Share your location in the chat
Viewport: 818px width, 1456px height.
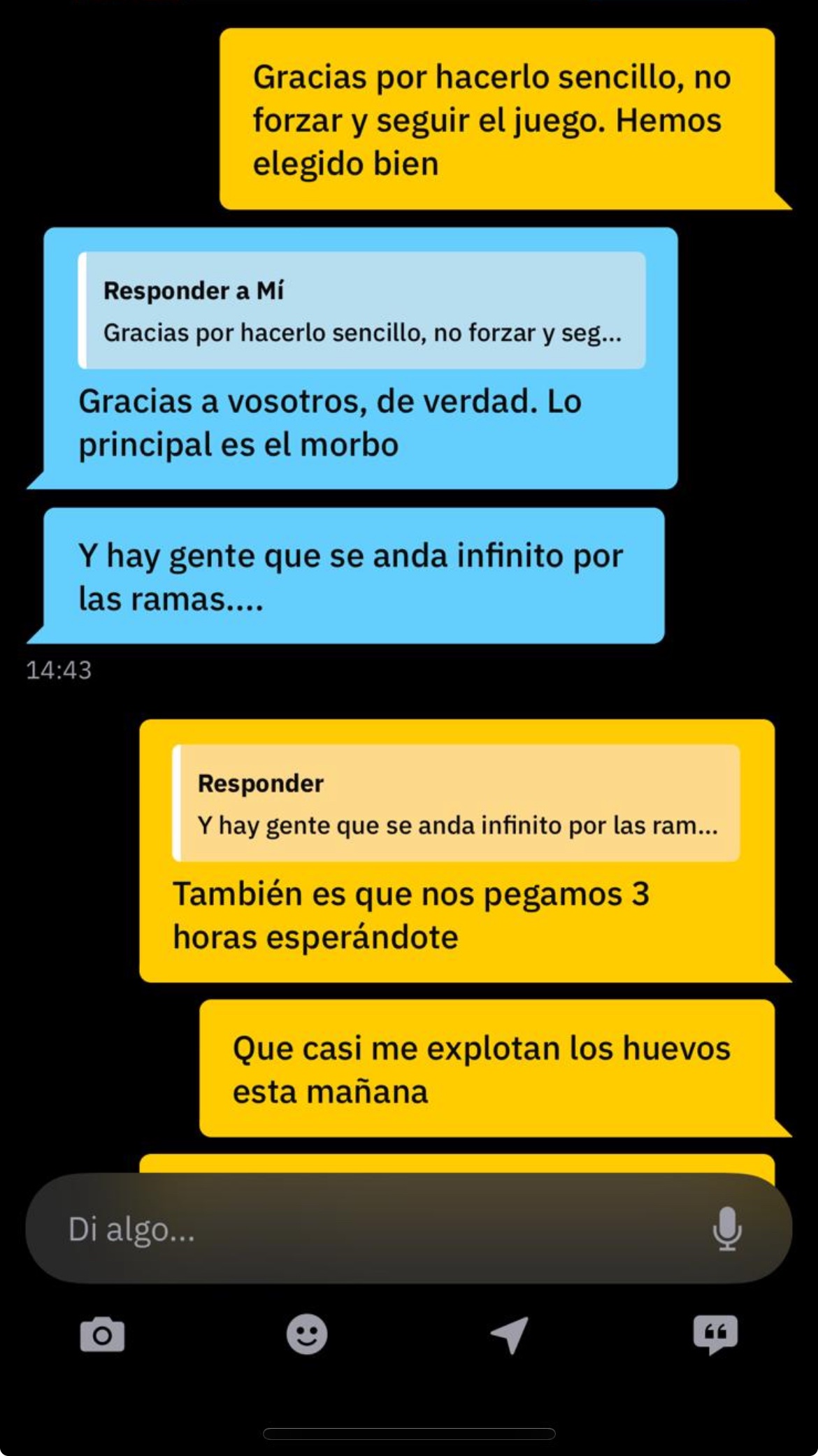coord(510,1334)
